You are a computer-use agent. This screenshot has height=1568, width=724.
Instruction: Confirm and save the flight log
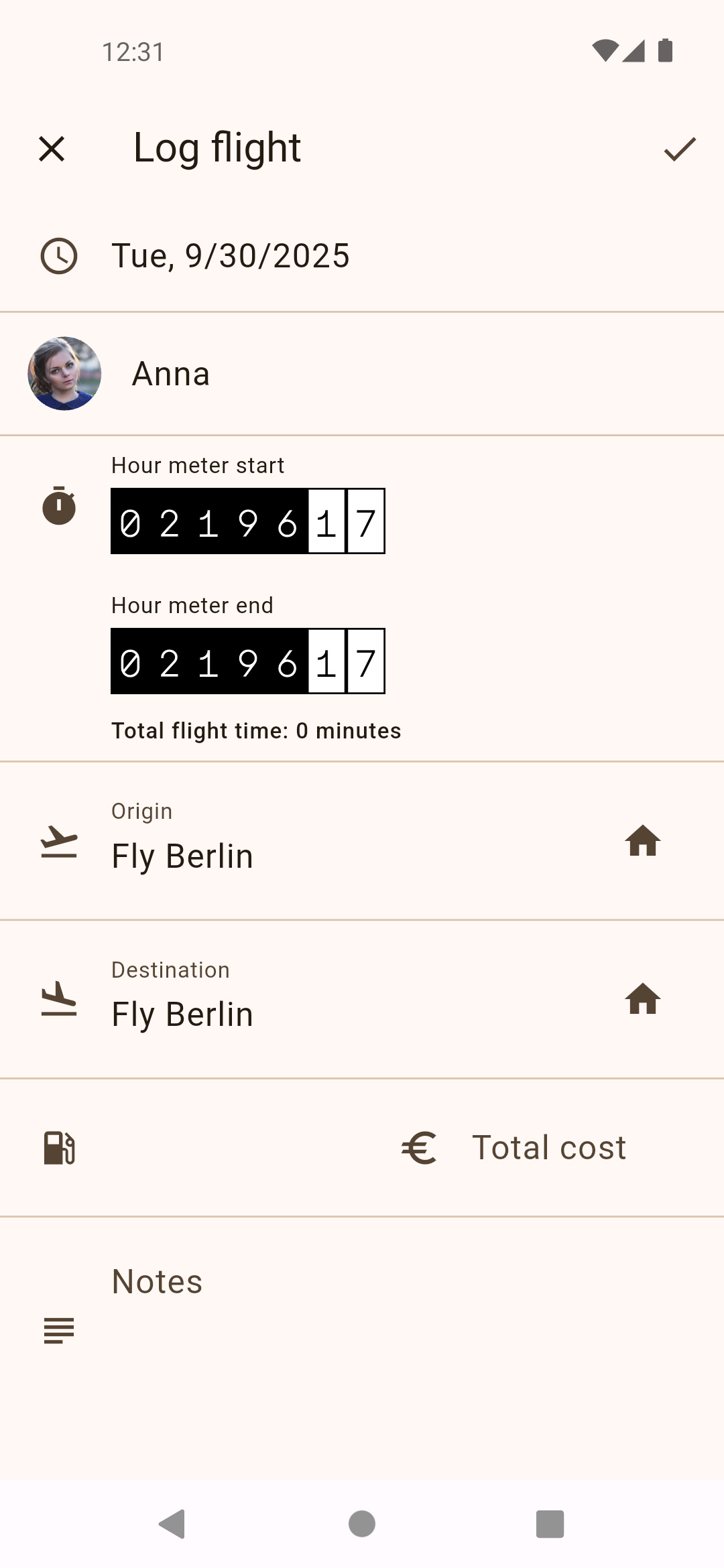[x=680, y=149]
